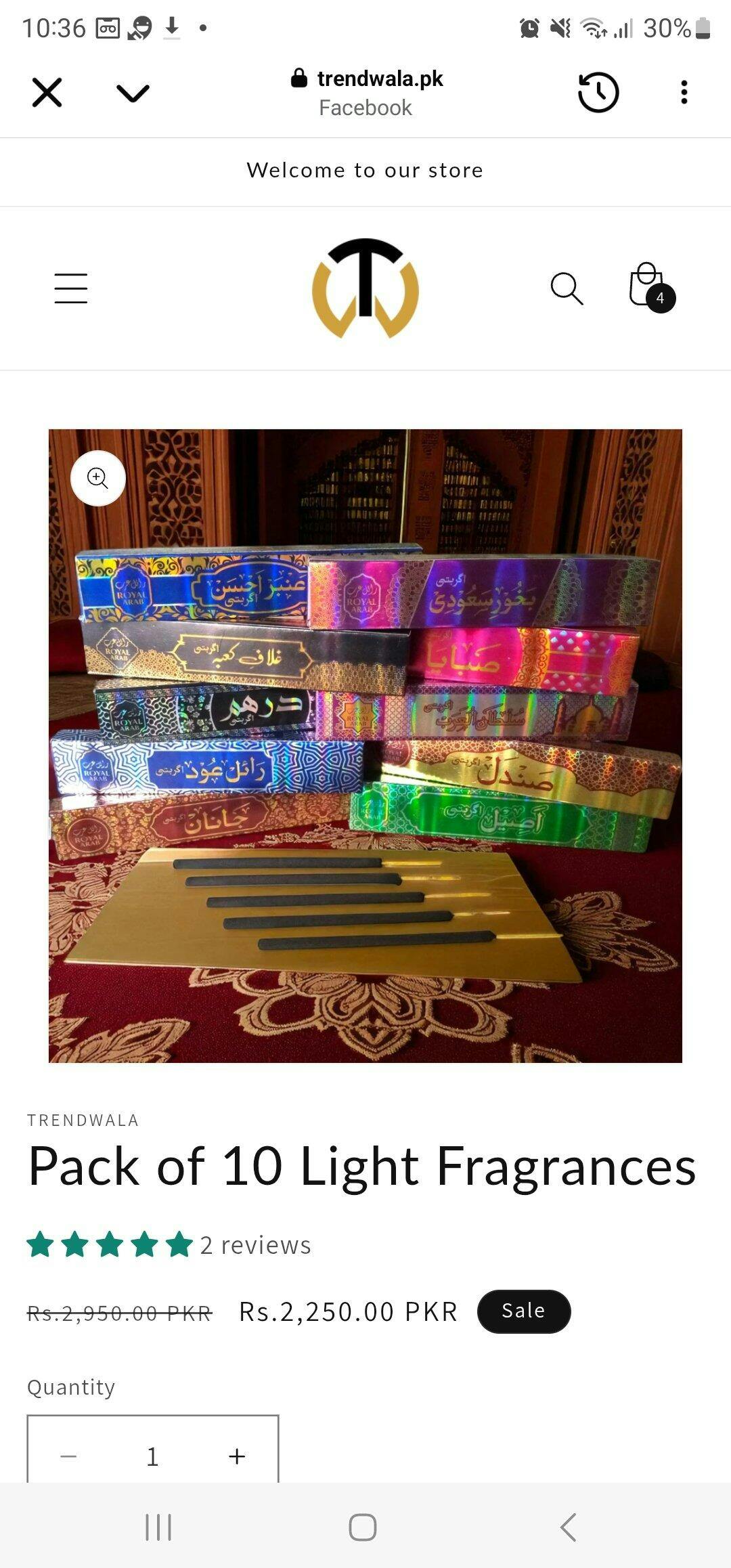Go to the Trendwala logo homepage
Screen dimensions: 731x1568
365,288
